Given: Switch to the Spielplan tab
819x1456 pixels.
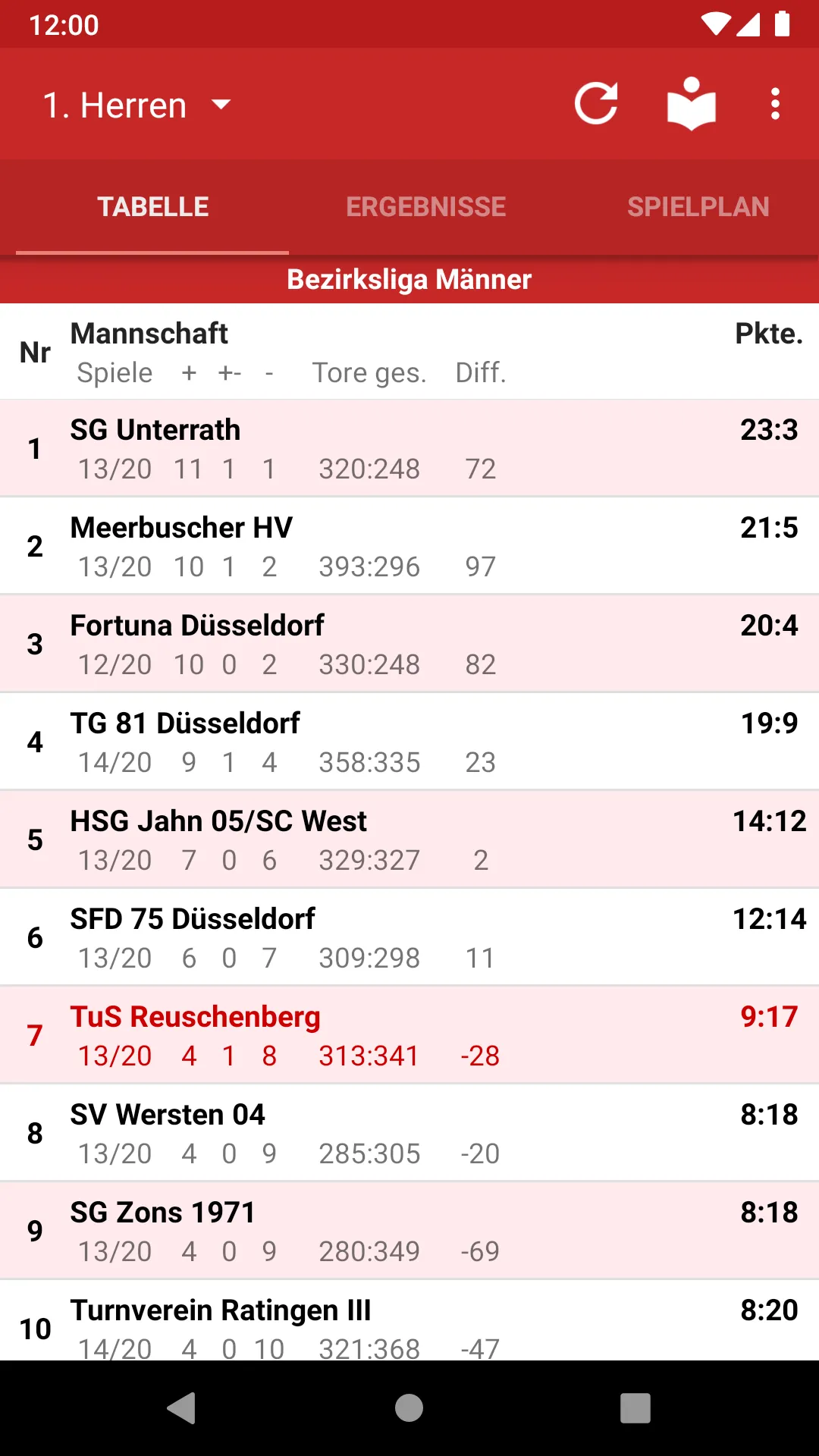Looking at the screenshot, I should (x=698, y=207).
